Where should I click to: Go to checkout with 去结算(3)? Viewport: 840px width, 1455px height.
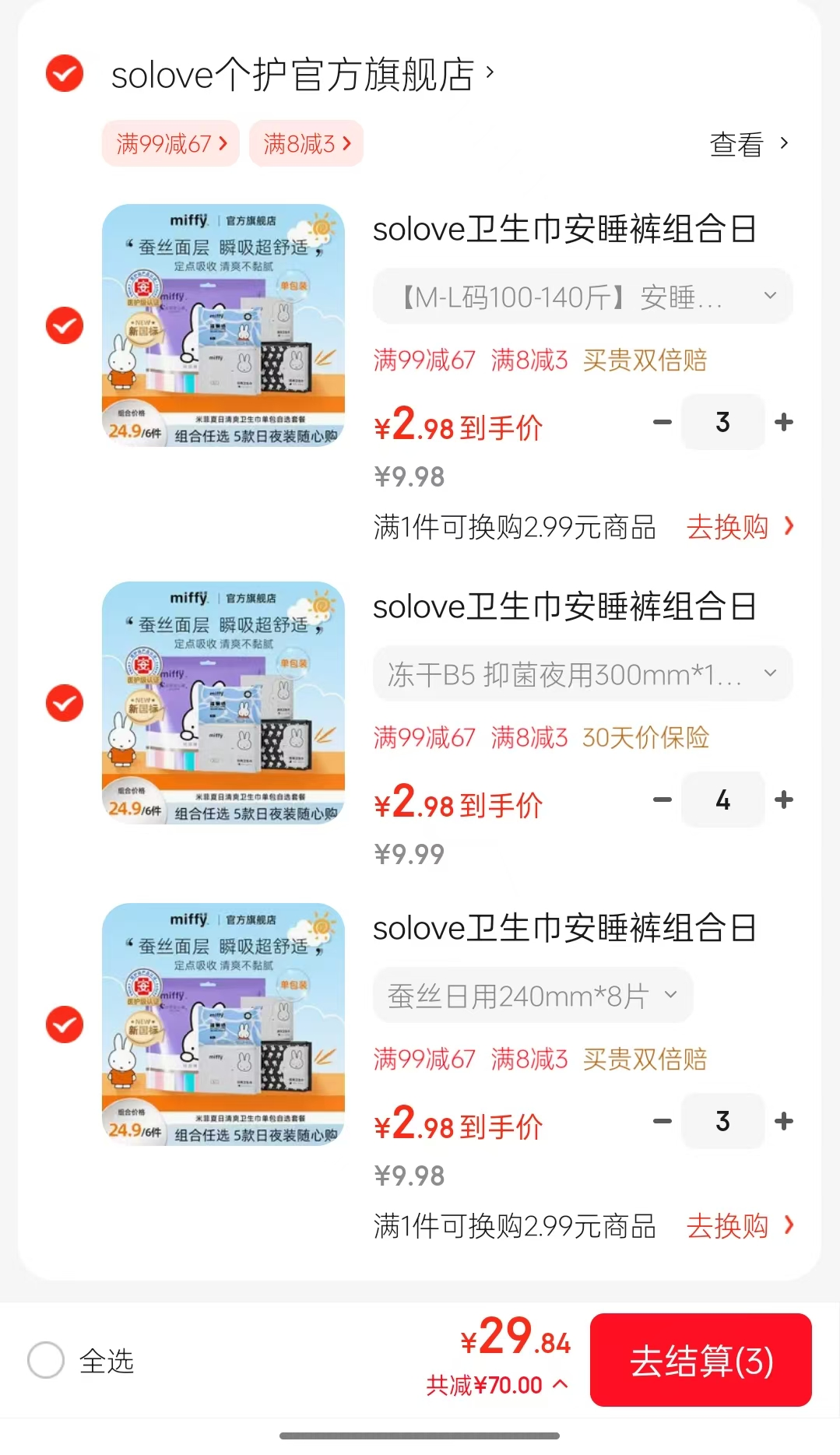click(701, 1360)
